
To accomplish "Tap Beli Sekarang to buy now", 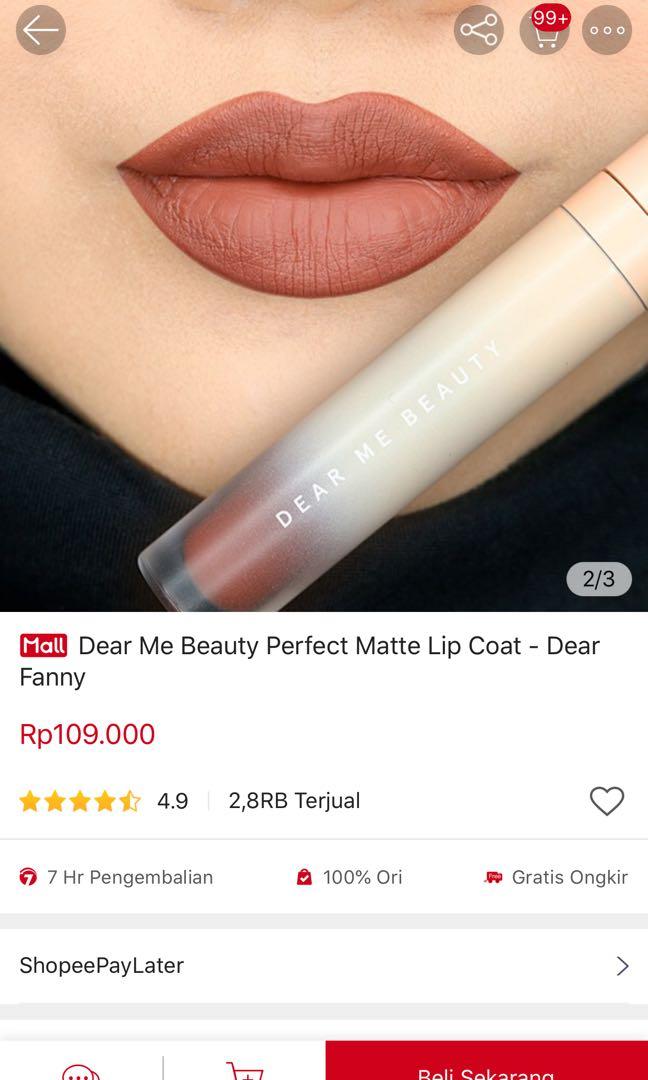I will [486, 1066].
